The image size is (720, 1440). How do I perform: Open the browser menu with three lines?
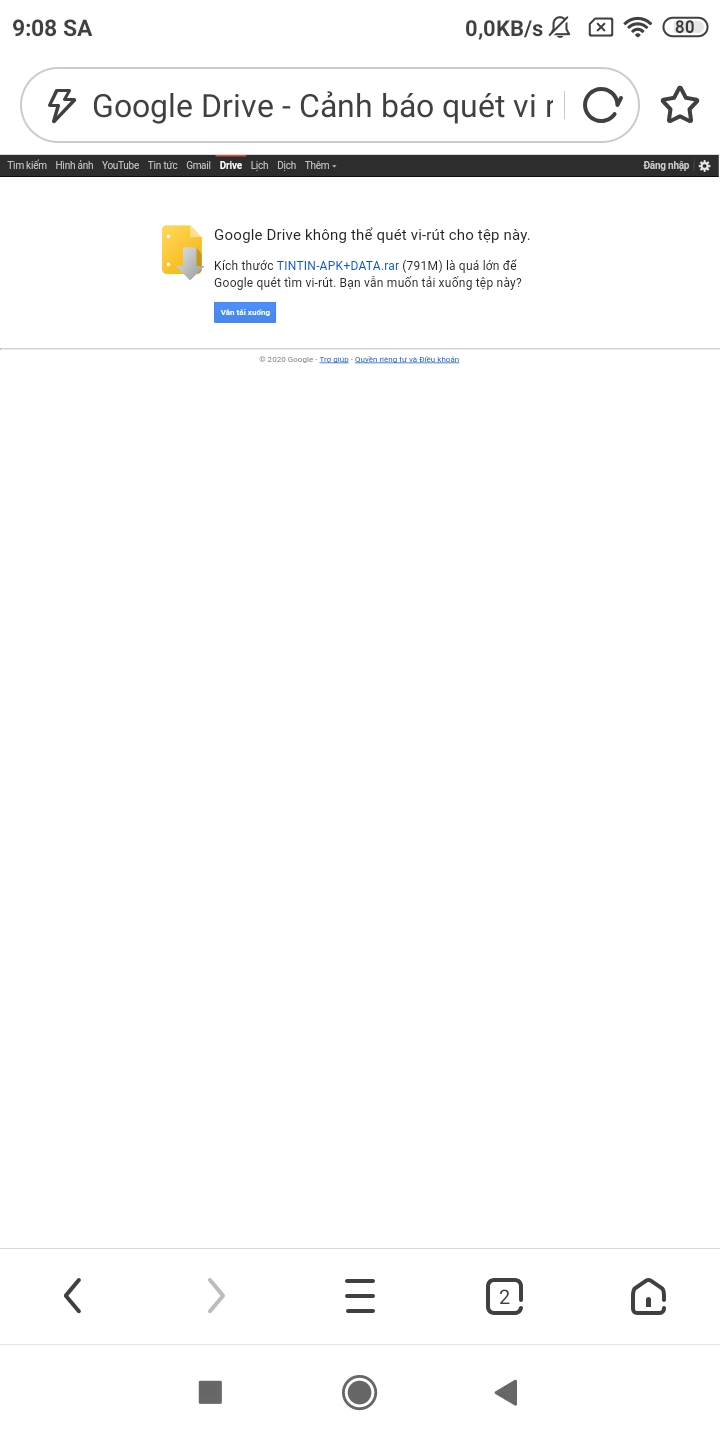tap(360, 1296)
